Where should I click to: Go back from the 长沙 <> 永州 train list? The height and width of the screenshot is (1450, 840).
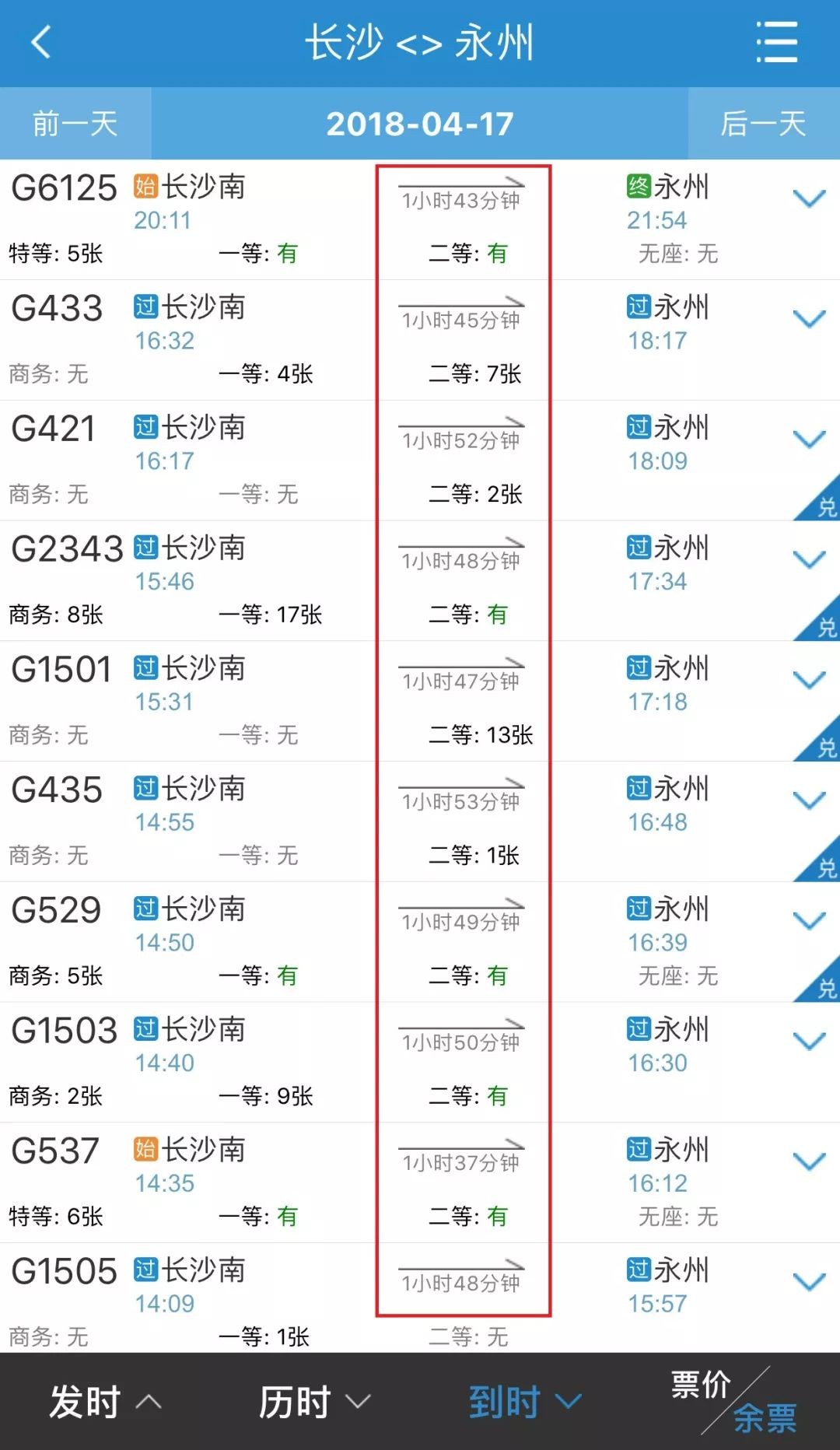40,42
